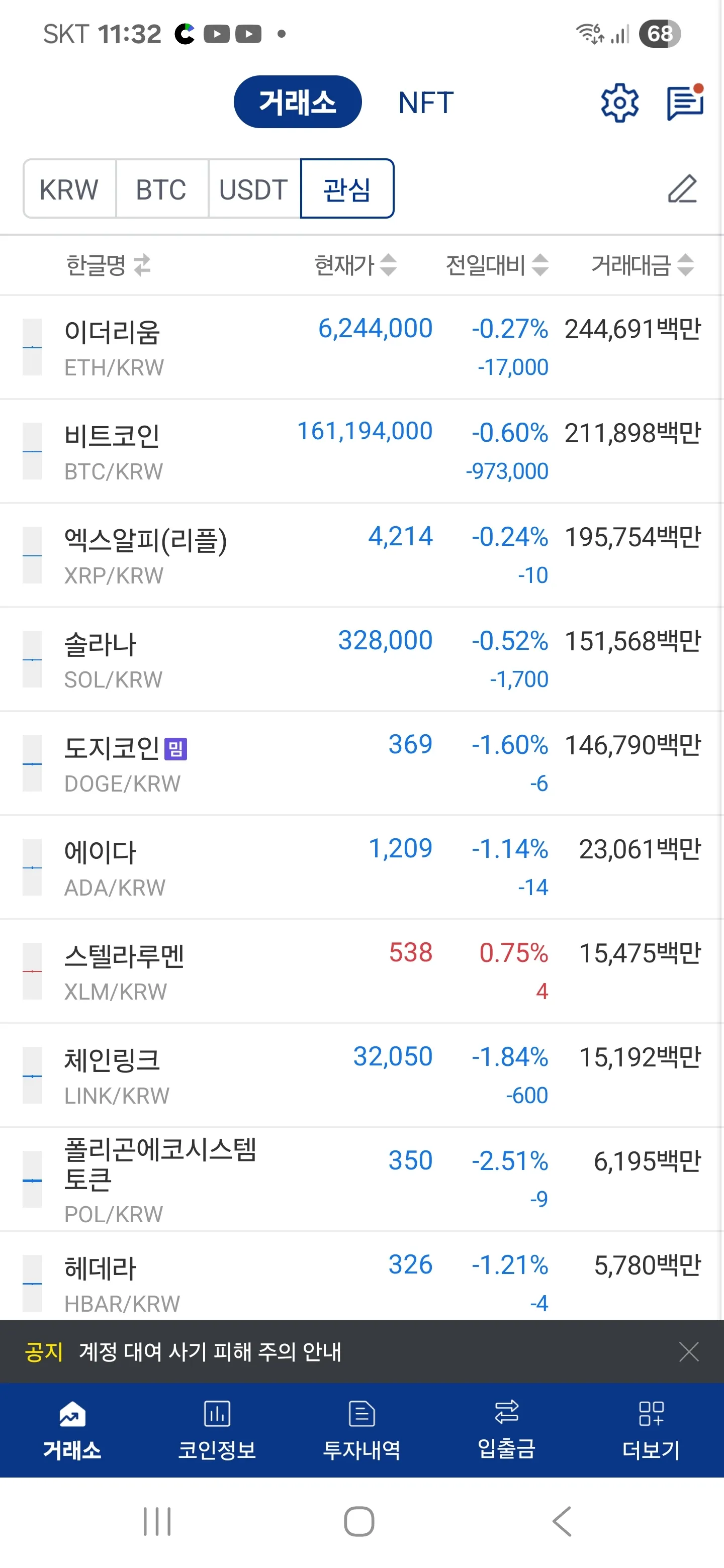Open the 이더리움 ETH/KRW row
Viewport: 724px width, 1568px height.
(x=361, y=348)
